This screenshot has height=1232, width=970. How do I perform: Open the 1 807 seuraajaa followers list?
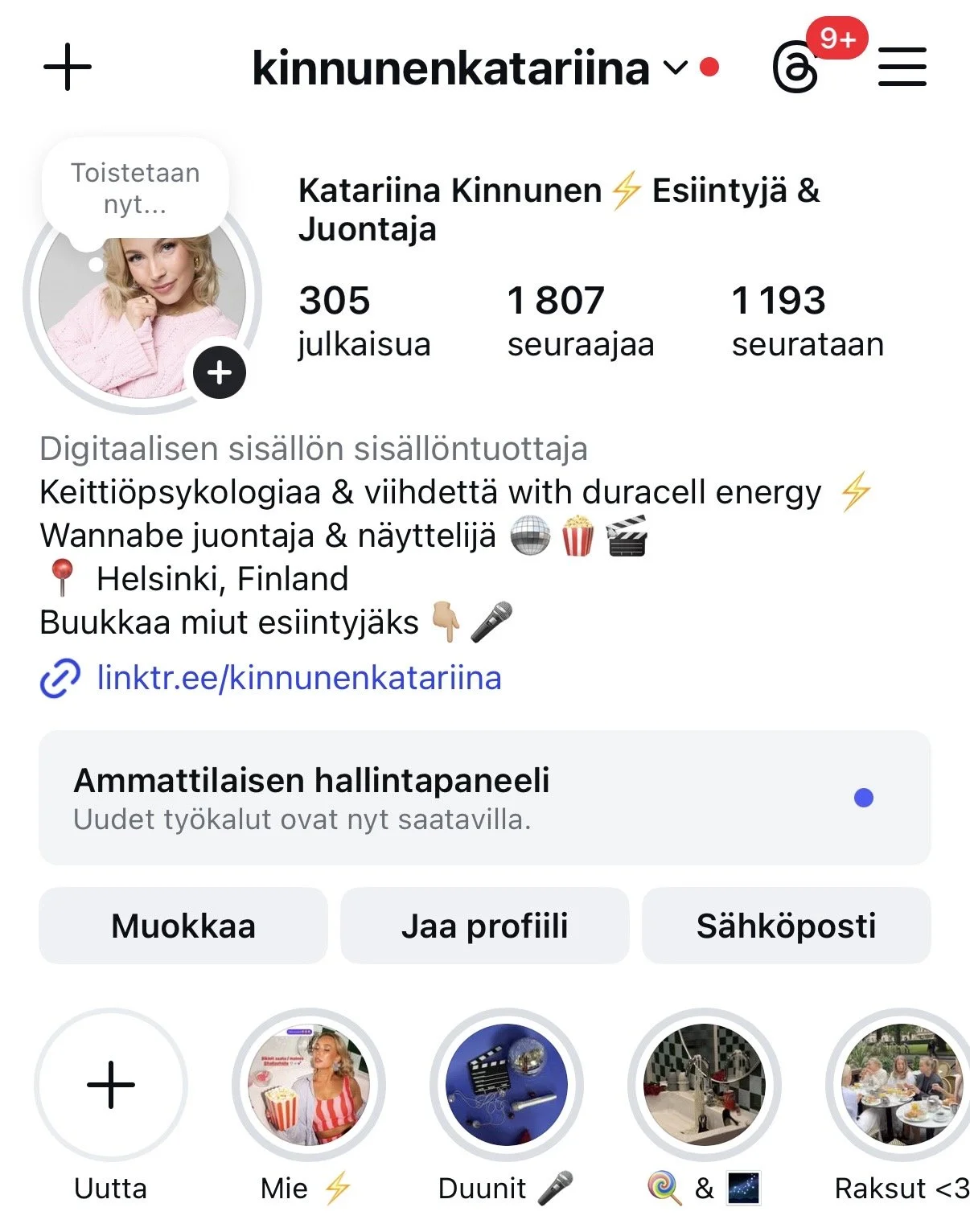point(580,320)
